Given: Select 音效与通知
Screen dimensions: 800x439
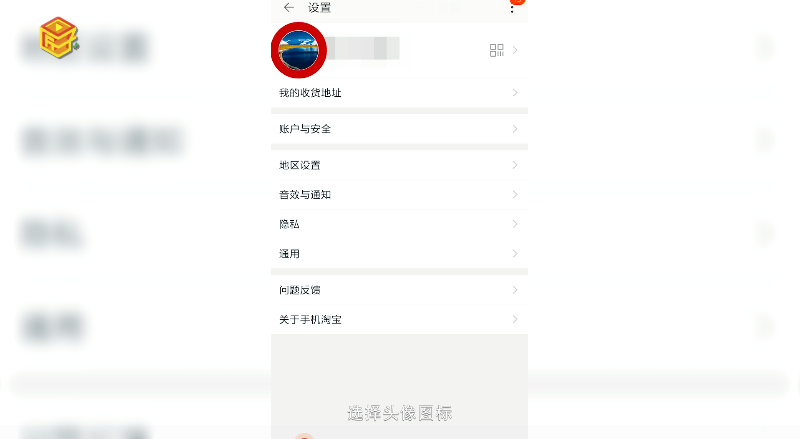Looking at the screenshot, I should (399, 194).
